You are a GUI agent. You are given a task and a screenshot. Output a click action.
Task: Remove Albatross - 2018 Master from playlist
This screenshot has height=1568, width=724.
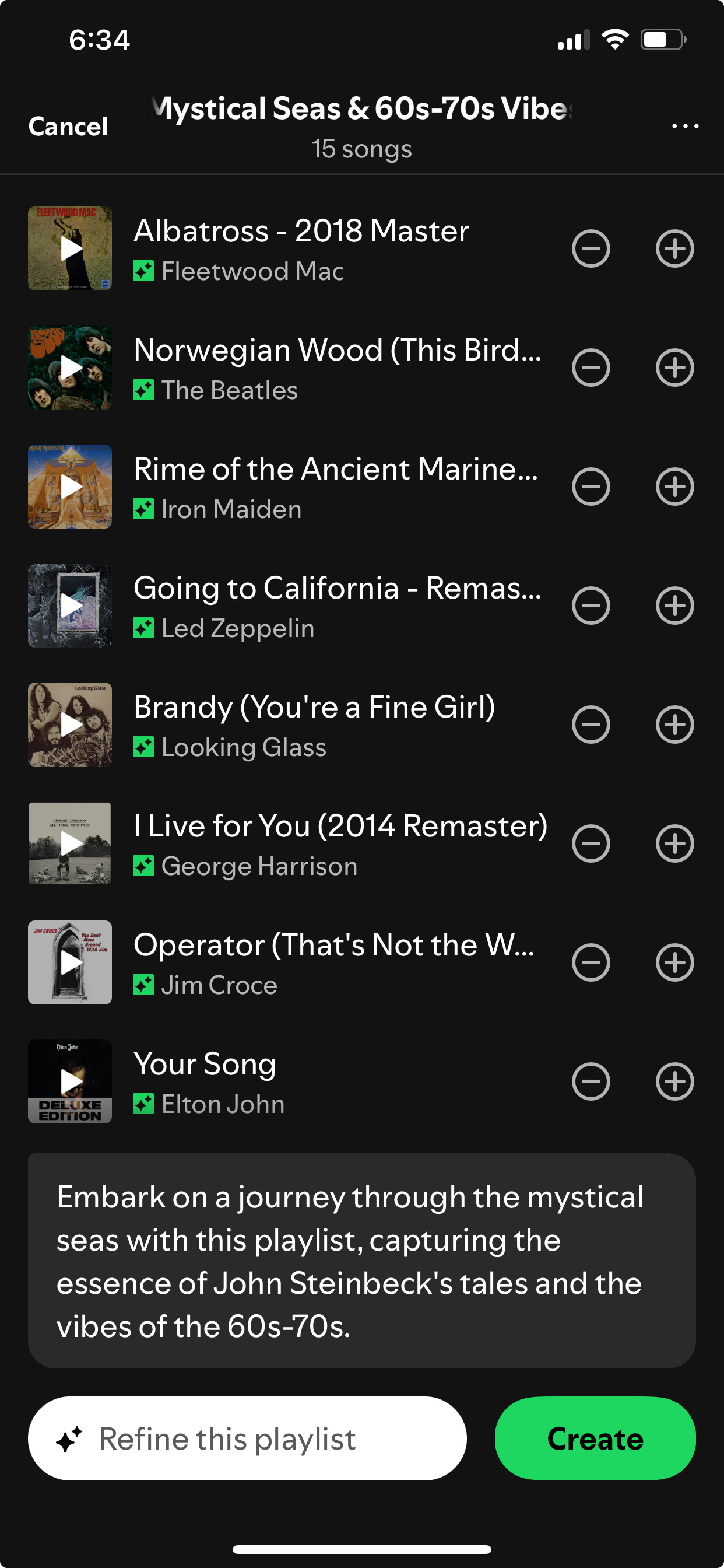point(590,249)
